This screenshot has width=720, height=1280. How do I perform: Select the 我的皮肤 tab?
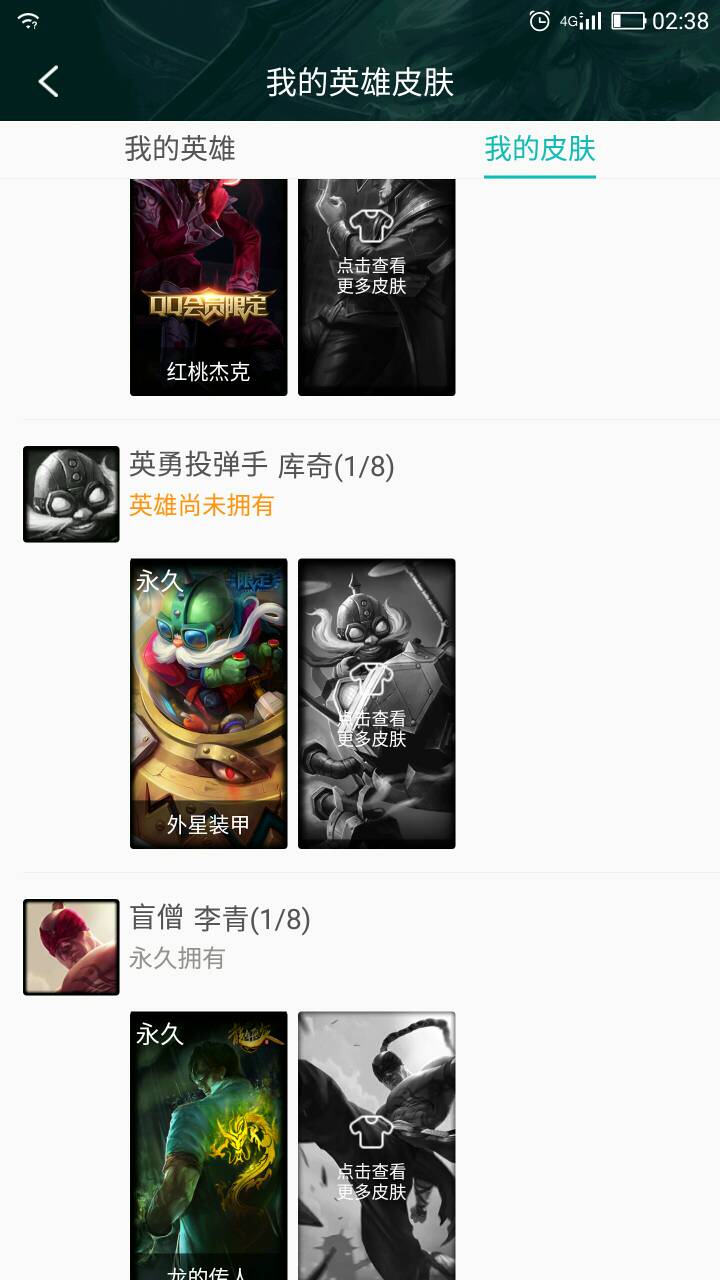click(x=540, y=149)
